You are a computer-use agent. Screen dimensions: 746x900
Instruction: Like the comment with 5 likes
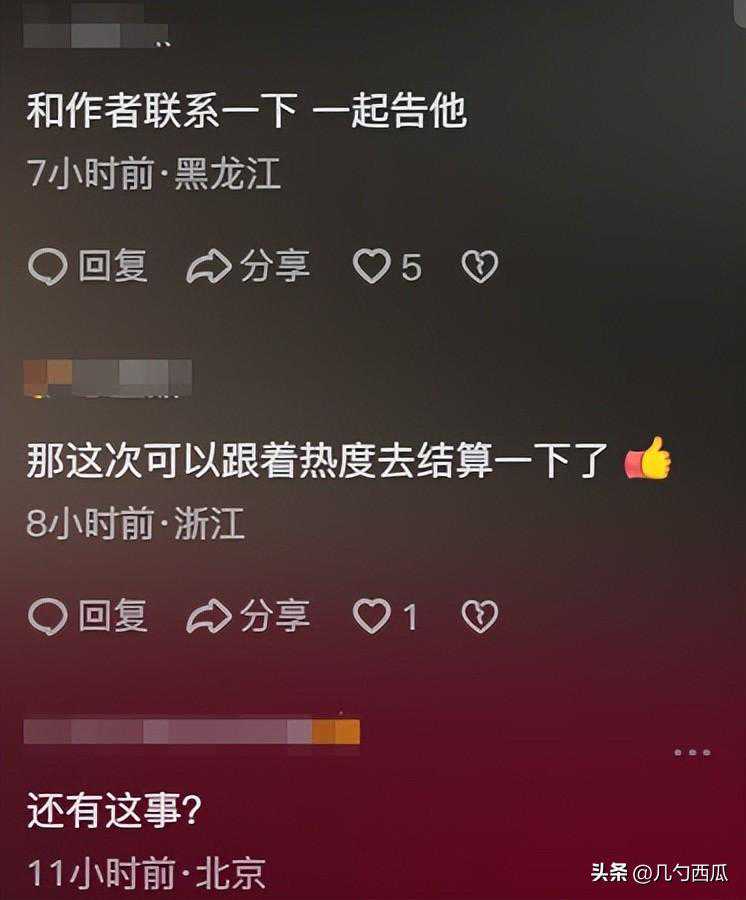(373, 267)
